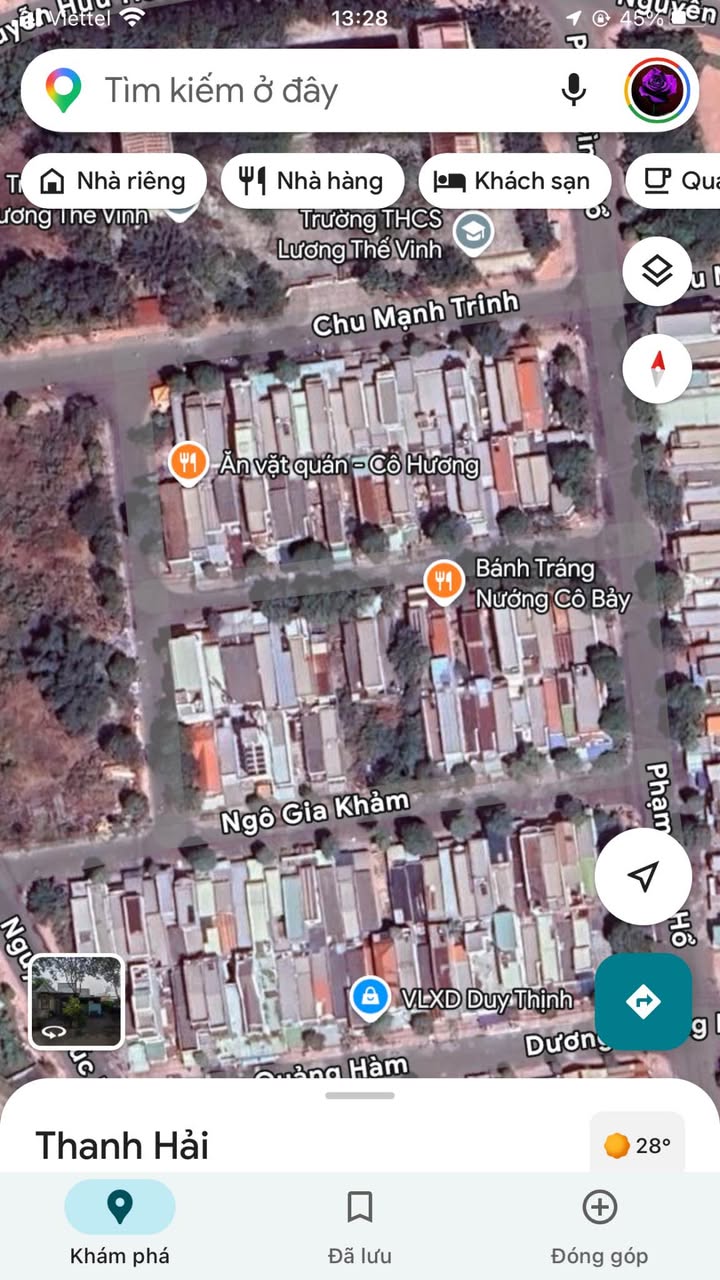Tap the Ăn vặt quán - Cô Hương pin
Image resolution: width=720 pixels, height=1280 pixels.
(x=187, y=463)
